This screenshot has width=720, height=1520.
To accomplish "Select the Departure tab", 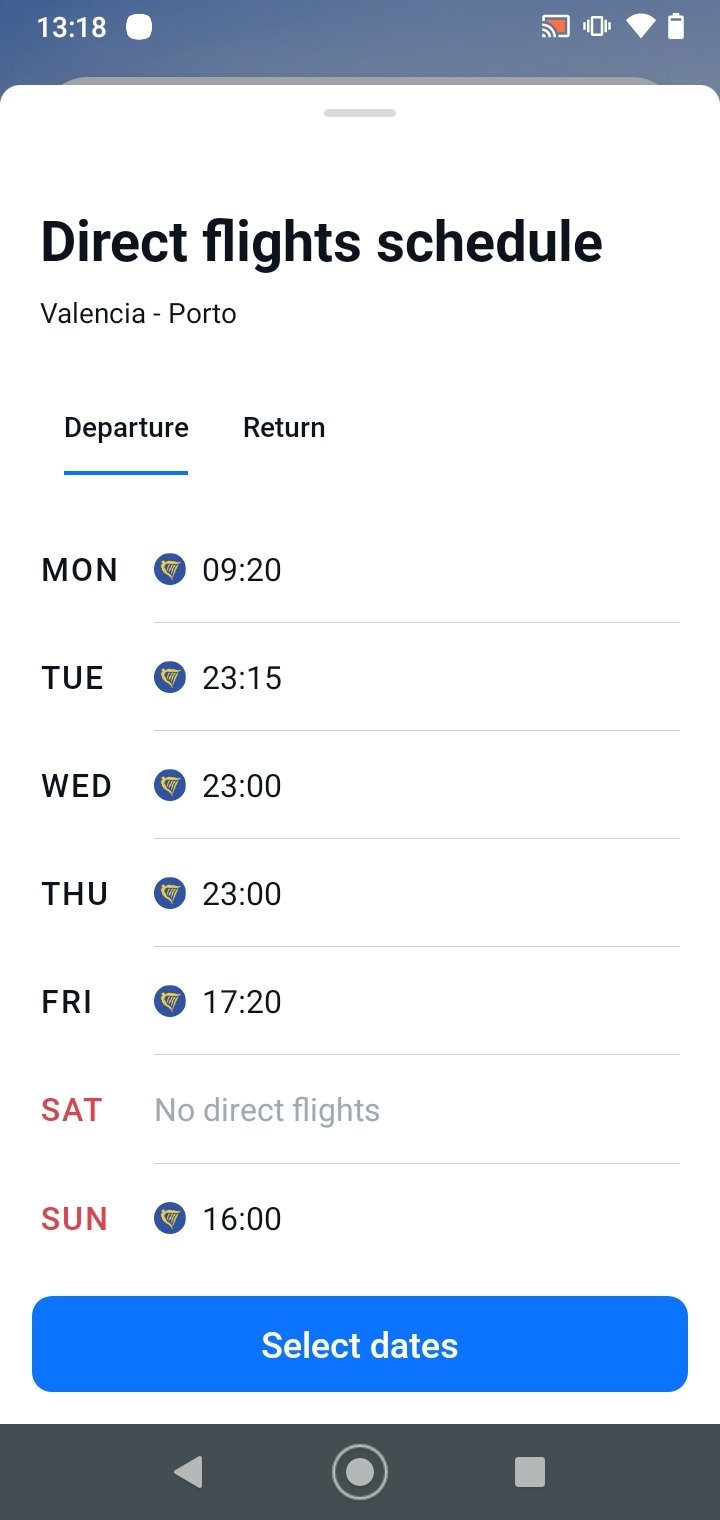I will 126,428.
